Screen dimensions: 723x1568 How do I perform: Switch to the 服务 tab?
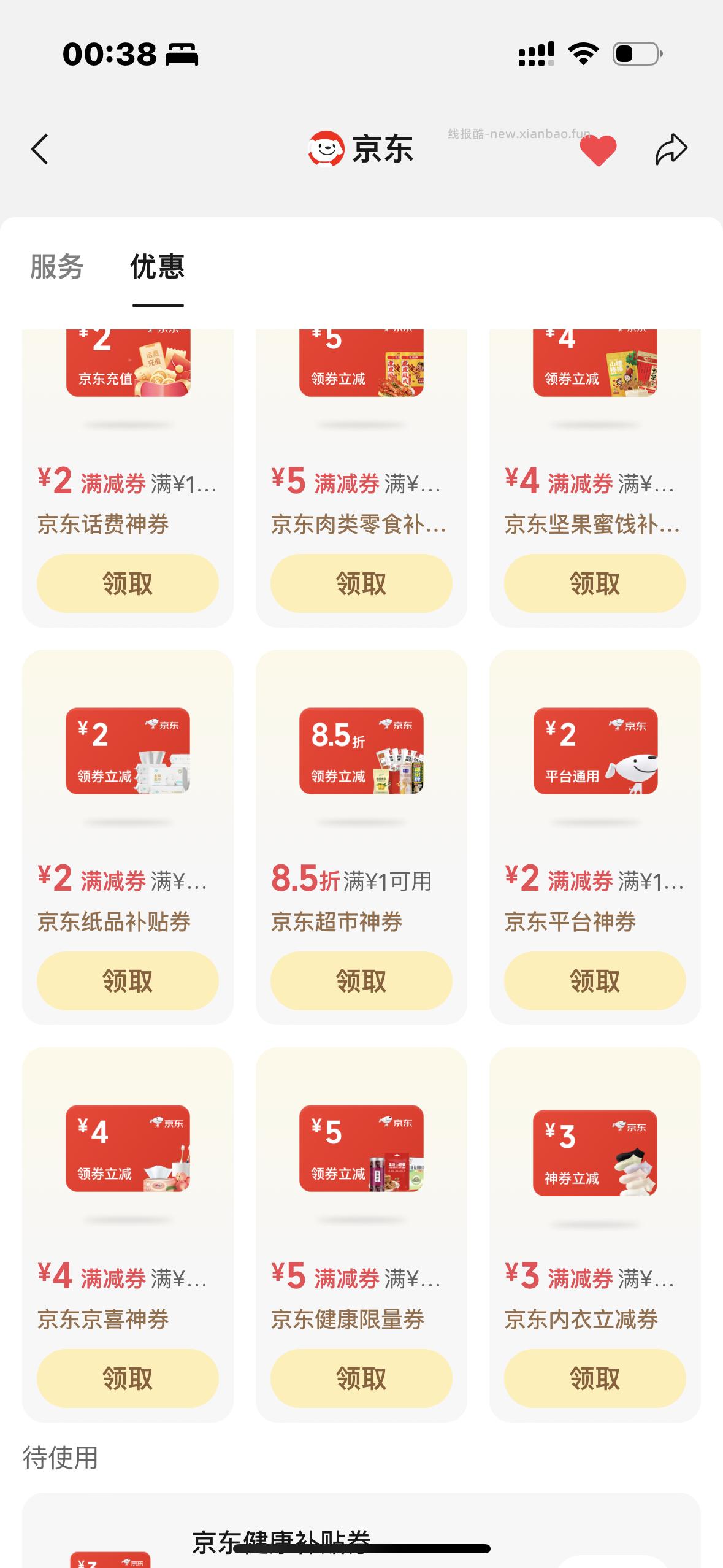[x=56, y=267]
